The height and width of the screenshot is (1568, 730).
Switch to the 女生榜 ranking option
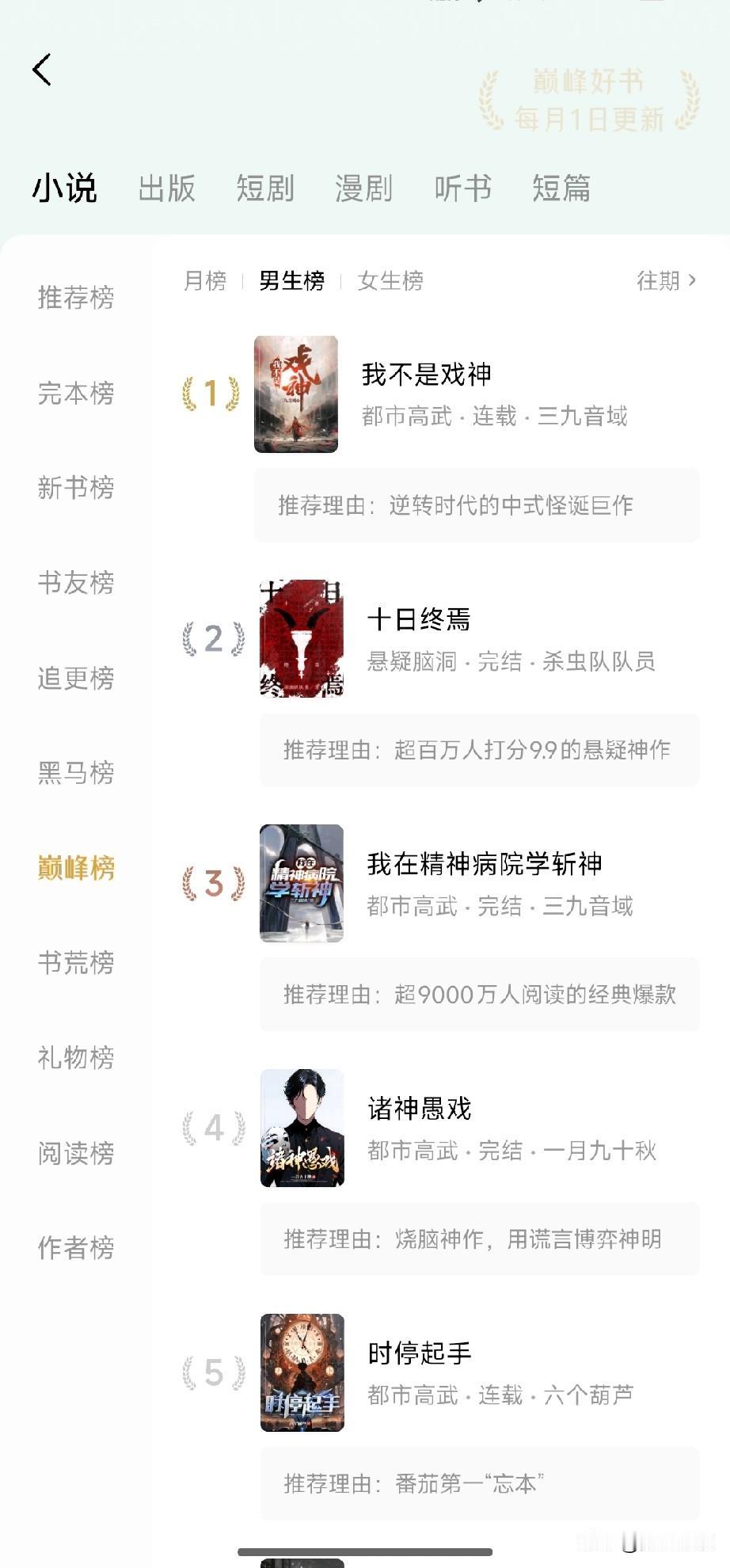[x=390, y=280]
